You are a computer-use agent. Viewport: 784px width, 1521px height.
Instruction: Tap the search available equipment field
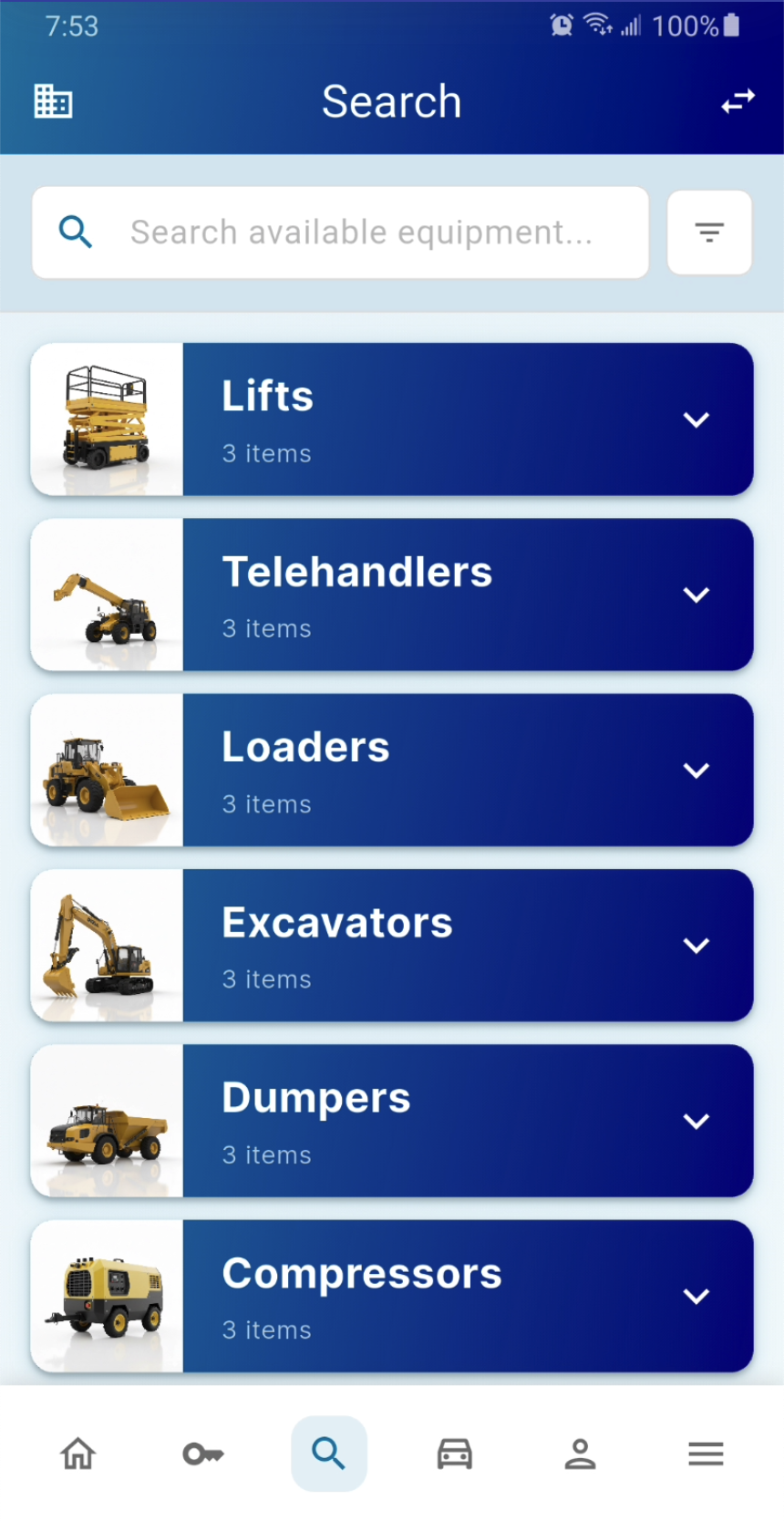[x=360, y=233]
